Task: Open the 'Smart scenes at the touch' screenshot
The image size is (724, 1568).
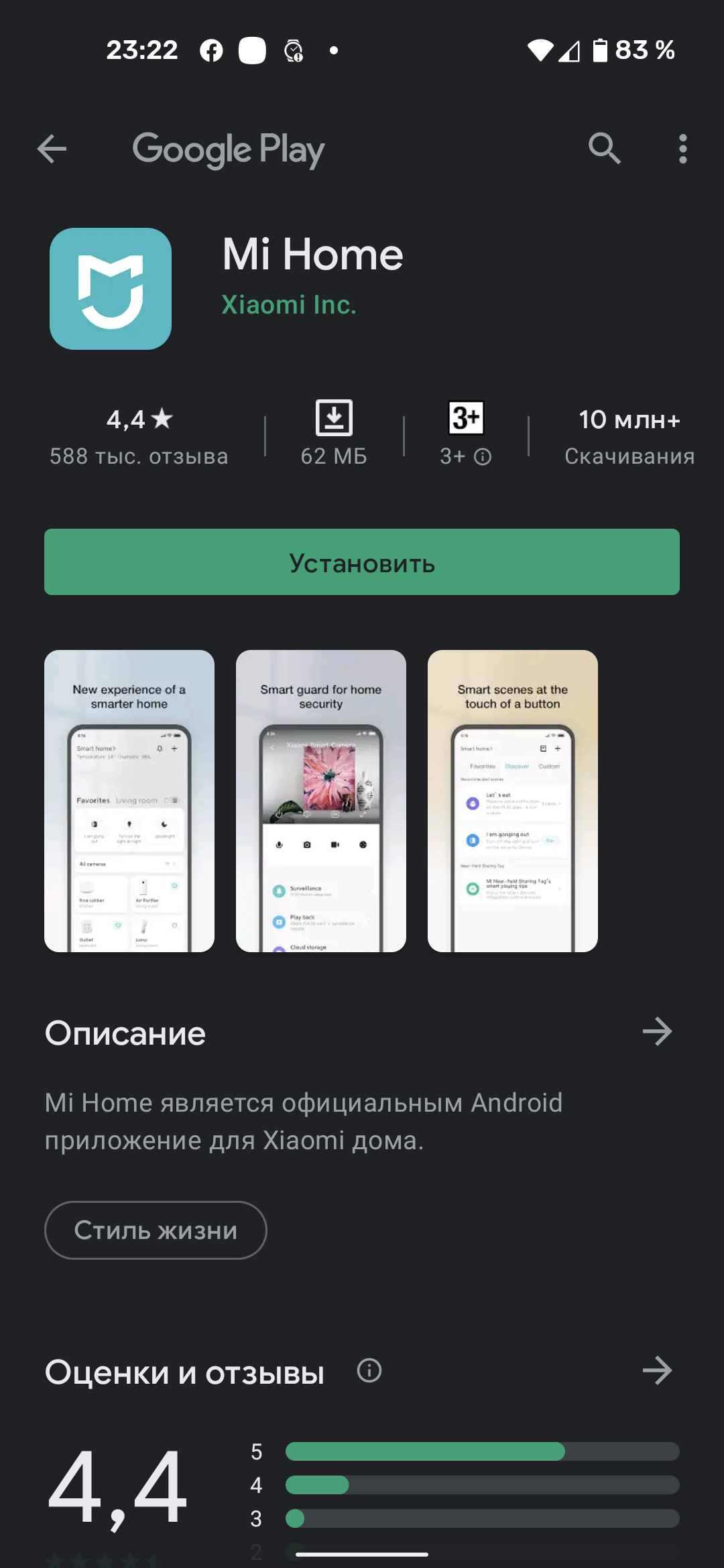Action: pyautogui.click(x=513, y=801)
